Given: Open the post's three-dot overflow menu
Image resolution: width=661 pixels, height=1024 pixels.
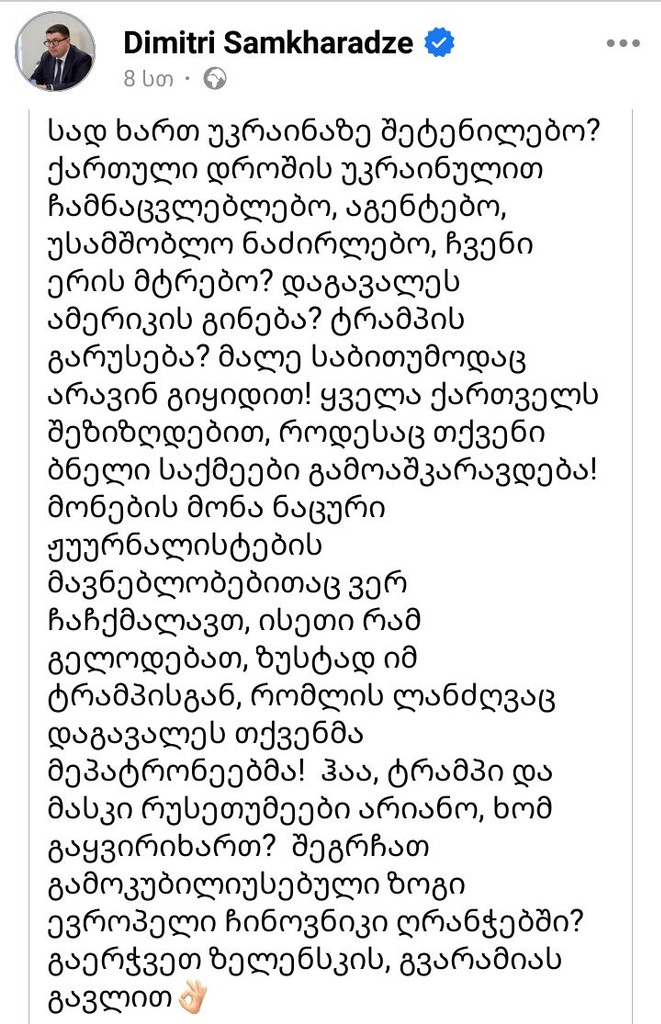Looking at the screenshot, I should [623, 44].
